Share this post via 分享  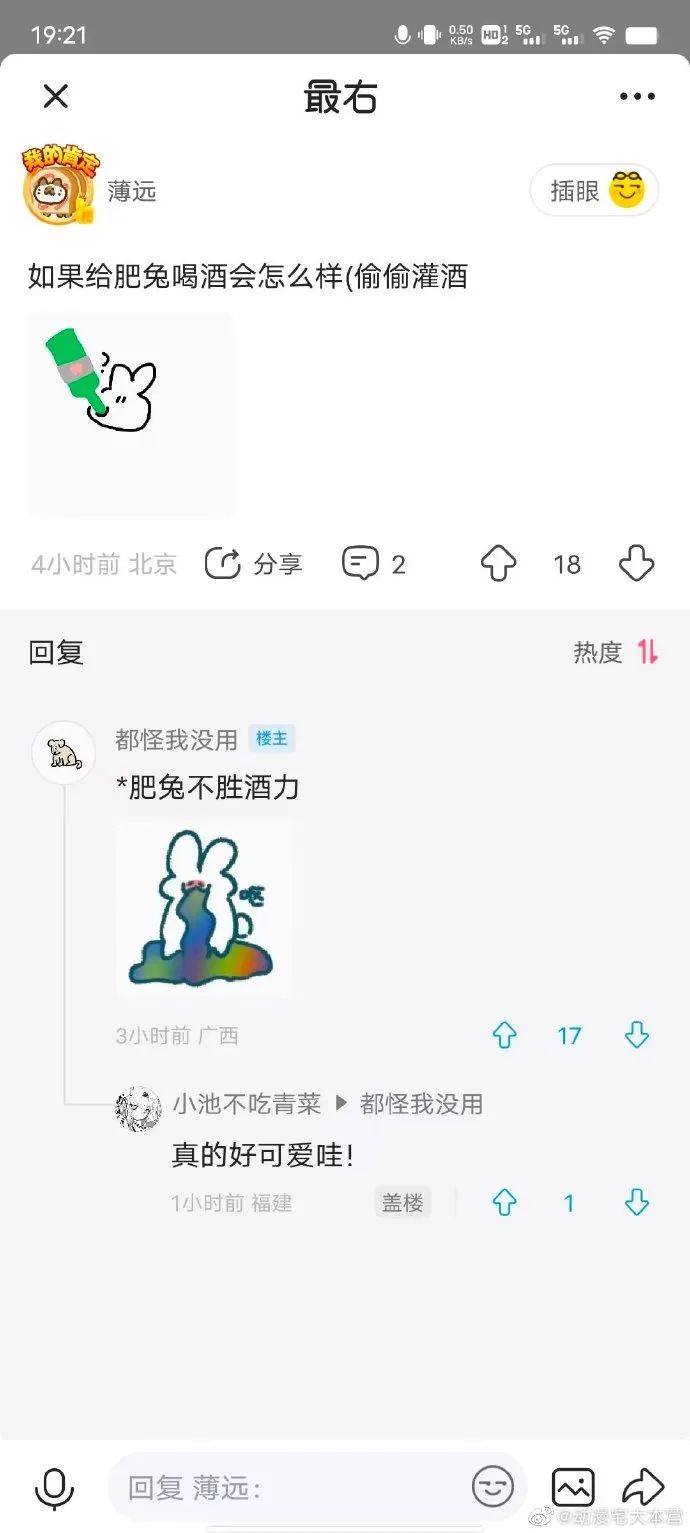254,564
